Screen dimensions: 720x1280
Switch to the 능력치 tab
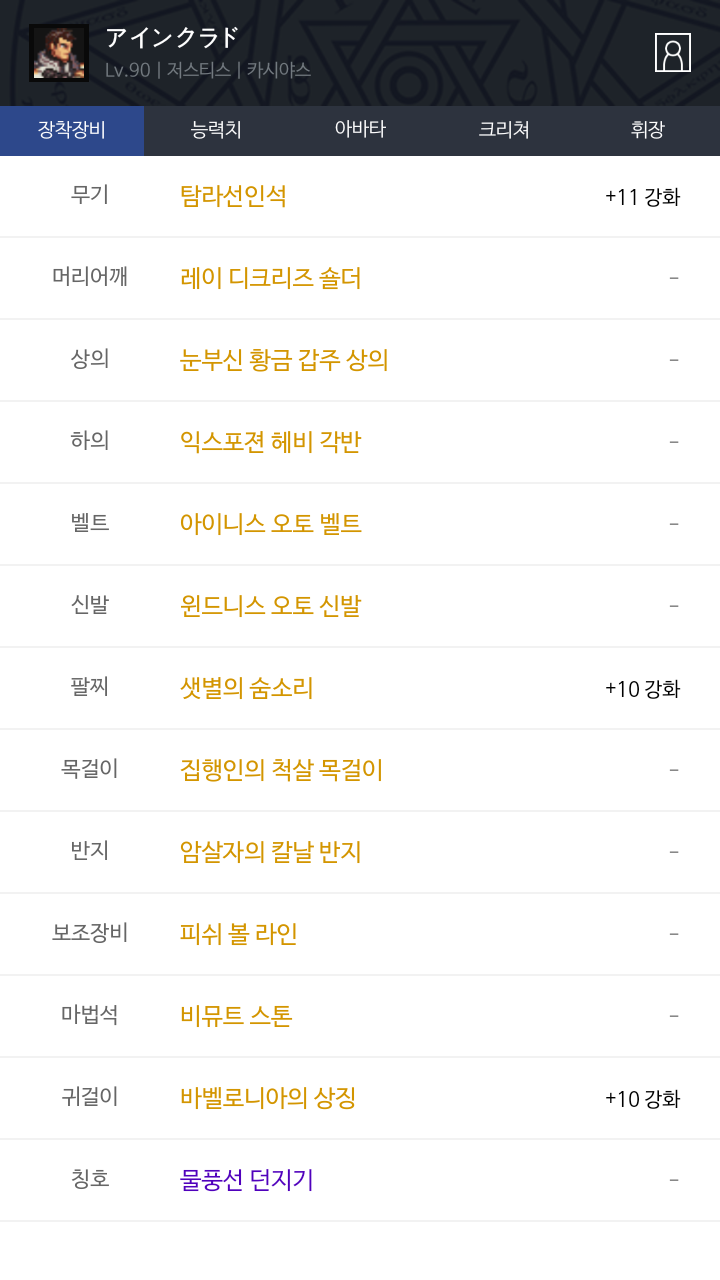tap(216, 130)
